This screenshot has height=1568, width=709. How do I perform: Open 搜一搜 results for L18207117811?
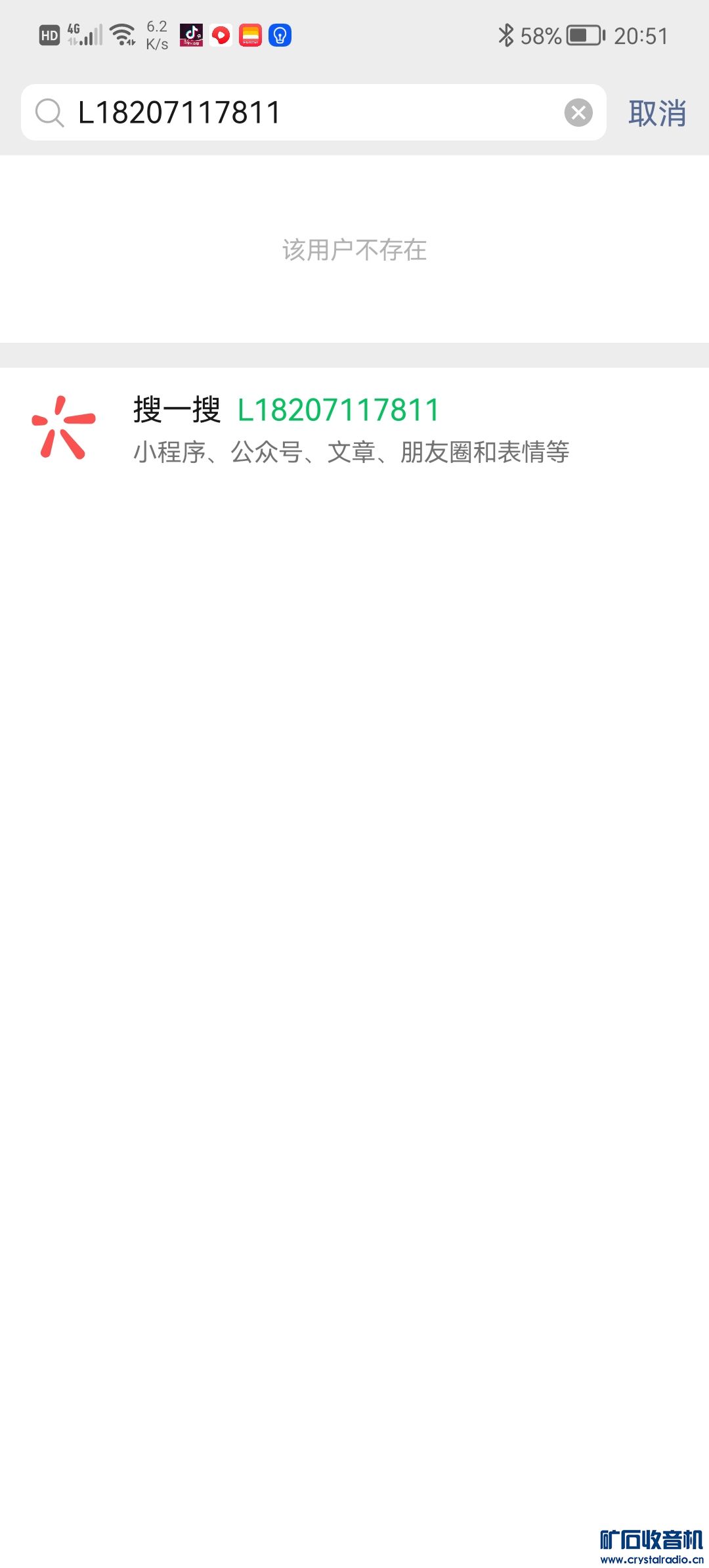[352, 429]
